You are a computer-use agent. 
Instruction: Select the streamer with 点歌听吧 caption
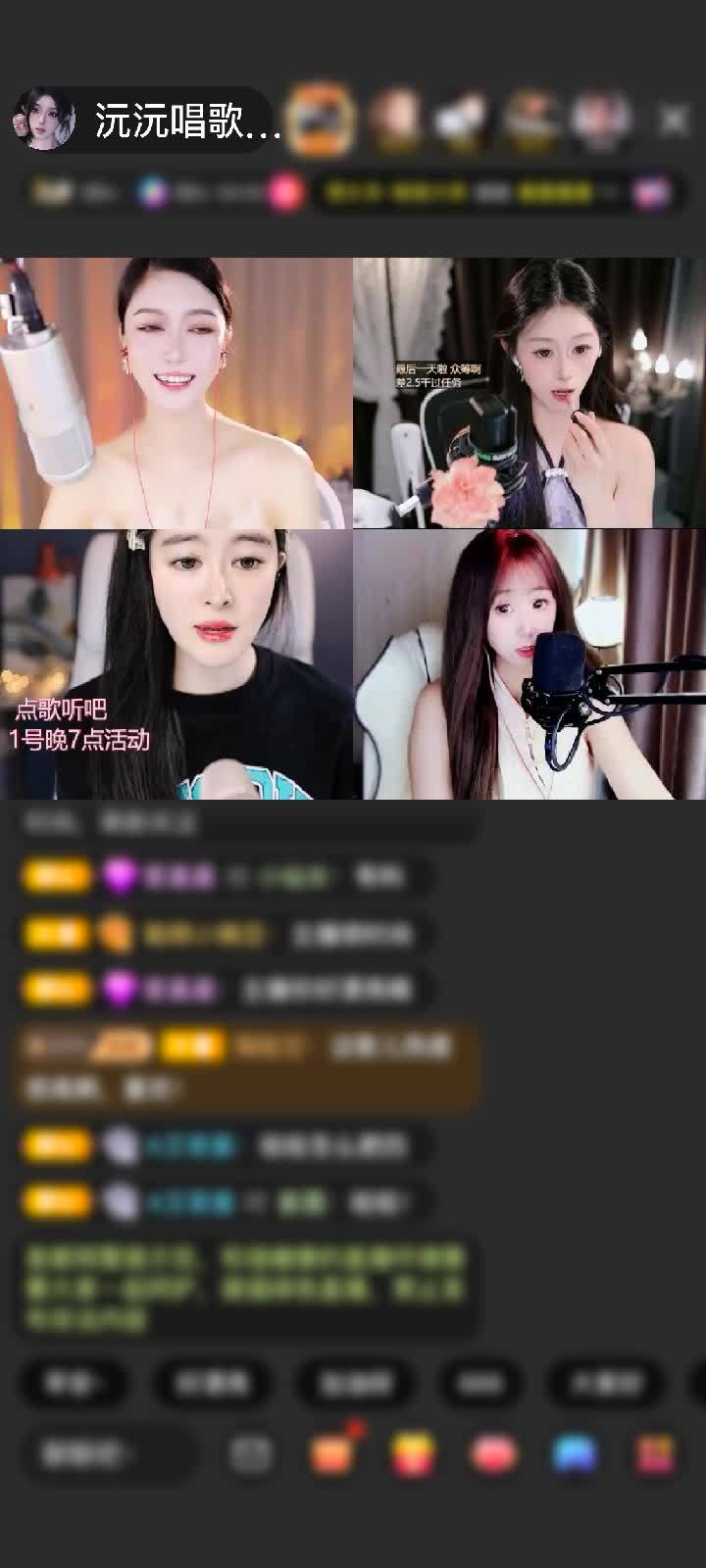[x=176, y=664]
